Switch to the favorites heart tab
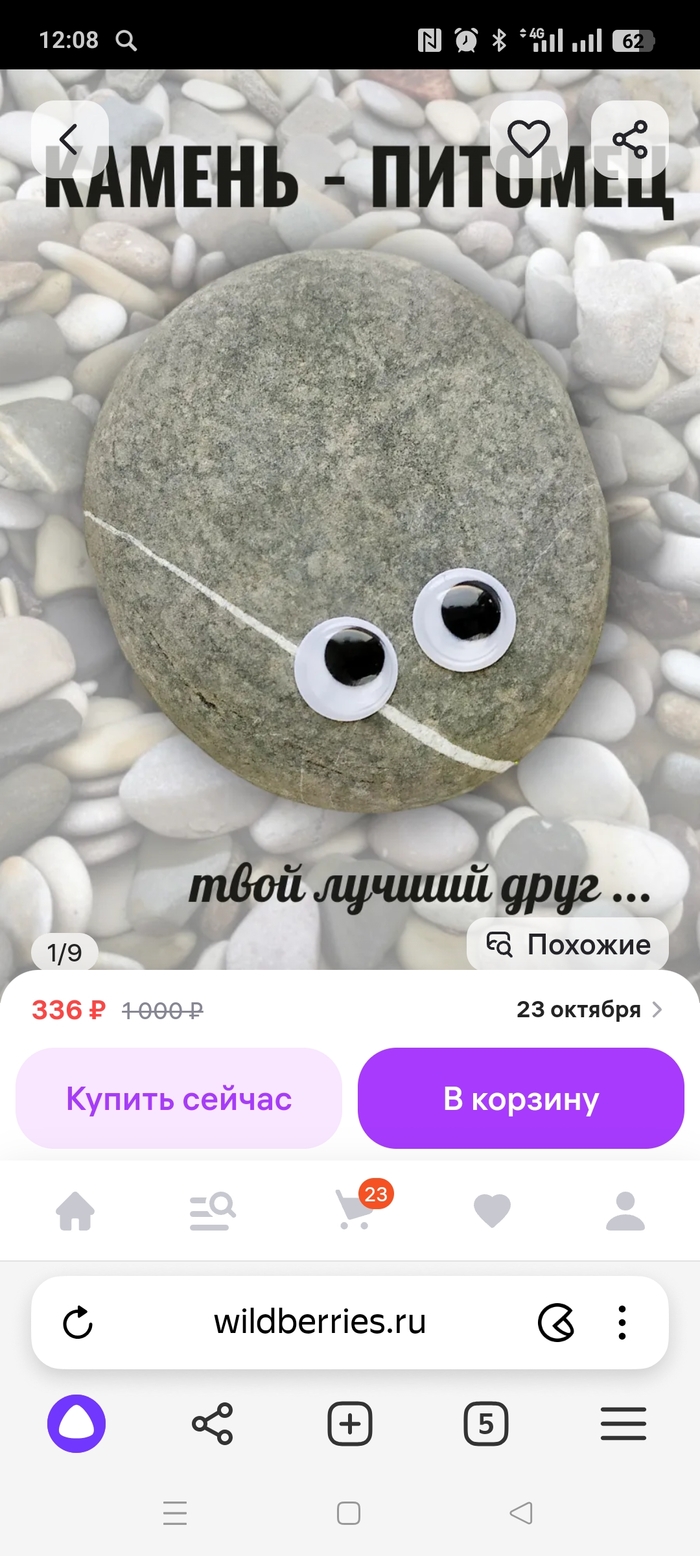Viewport: 700px width, 1556px height. (492, 1212)
